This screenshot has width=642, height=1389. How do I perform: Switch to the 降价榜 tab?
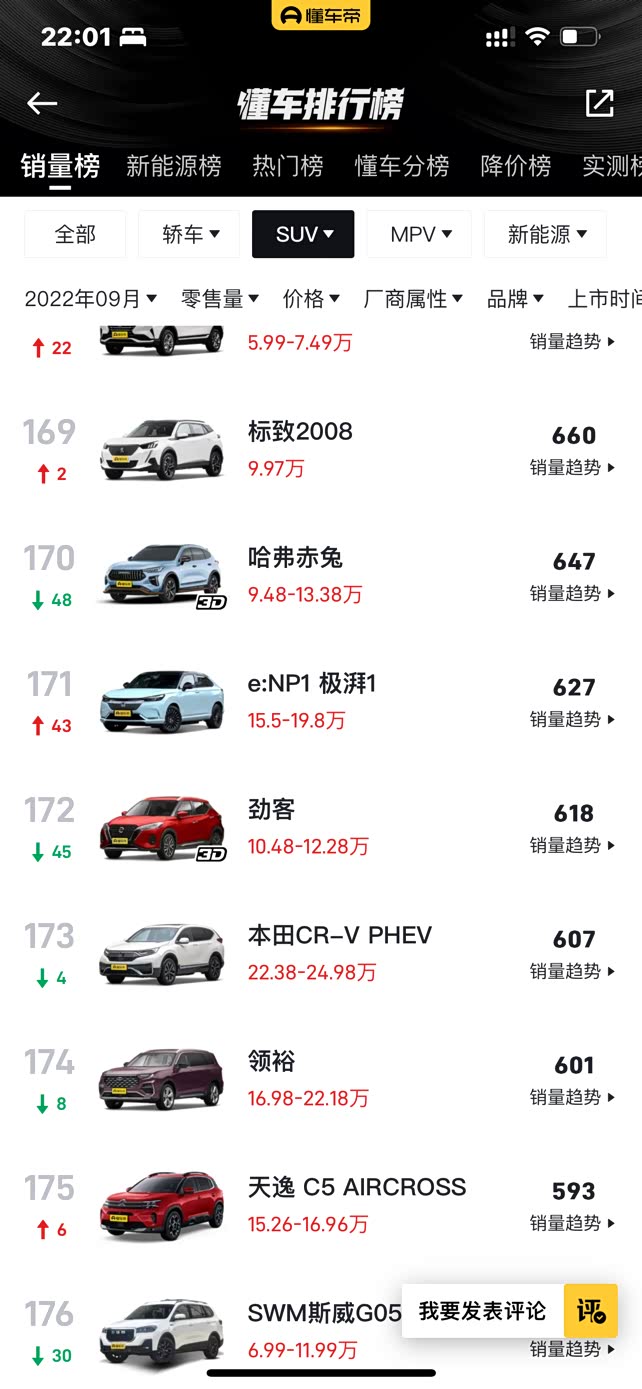[516, 166]
